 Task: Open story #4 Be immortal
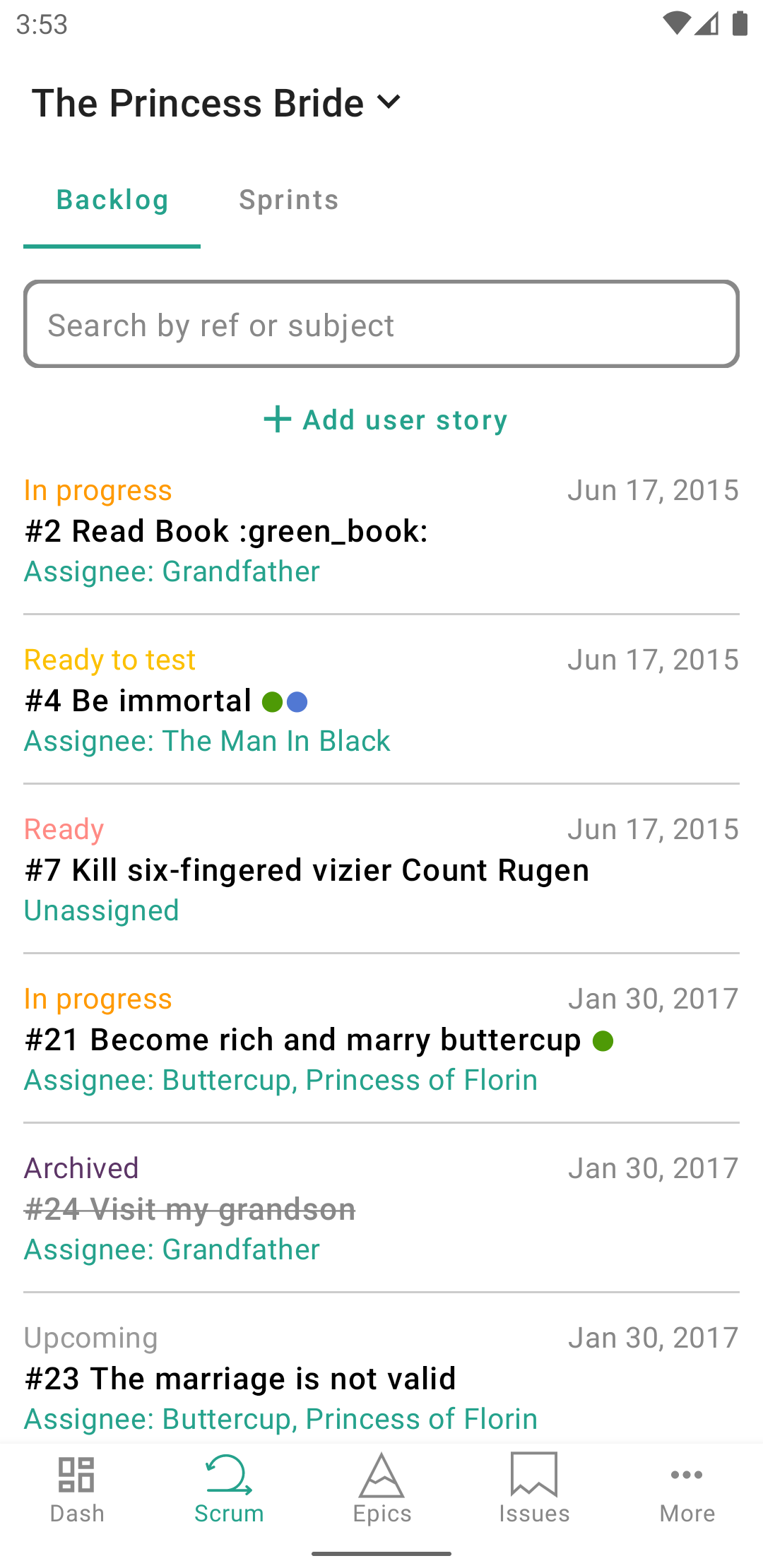tap(381, 700)
